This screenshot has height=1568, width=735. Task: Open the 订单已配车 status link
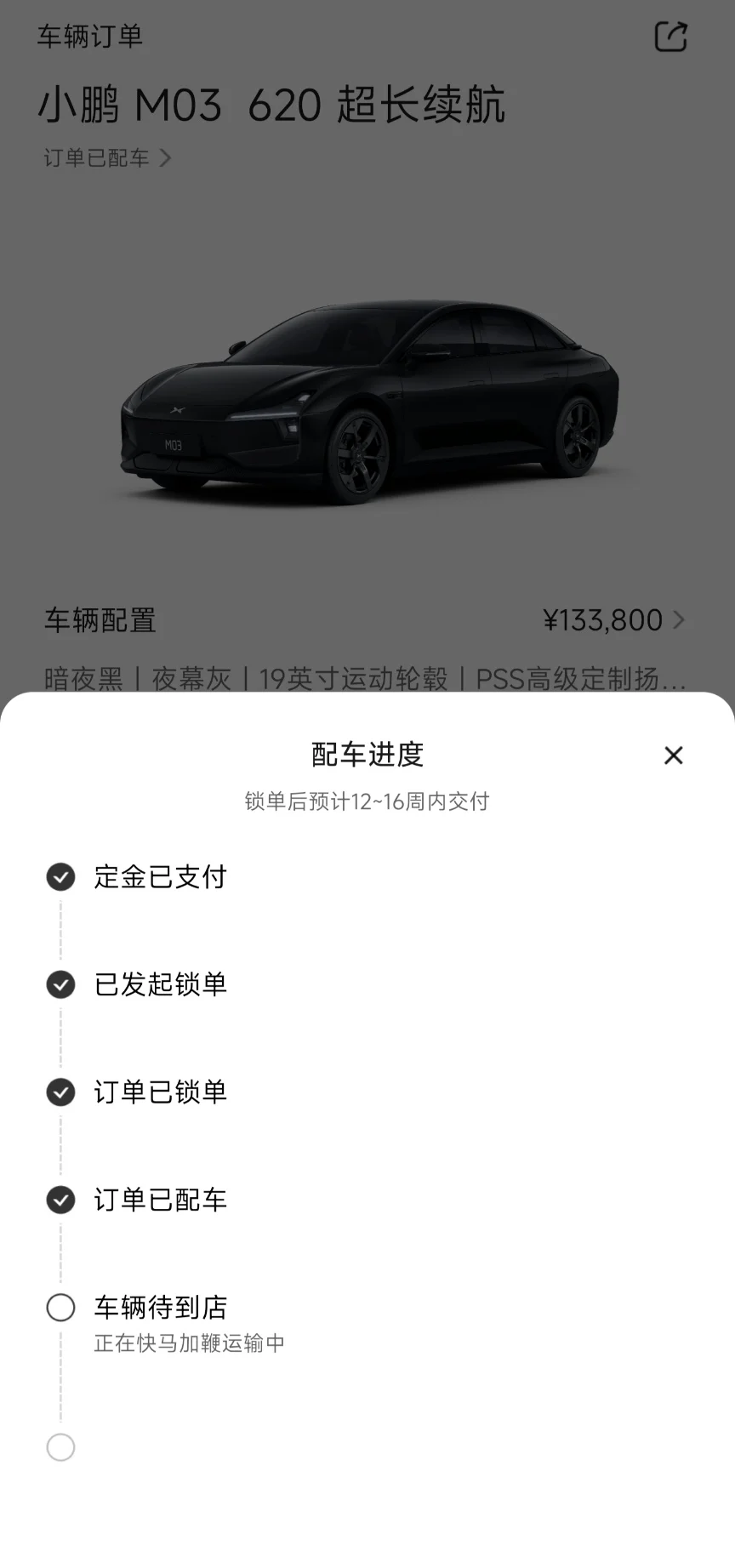point(107,158)
